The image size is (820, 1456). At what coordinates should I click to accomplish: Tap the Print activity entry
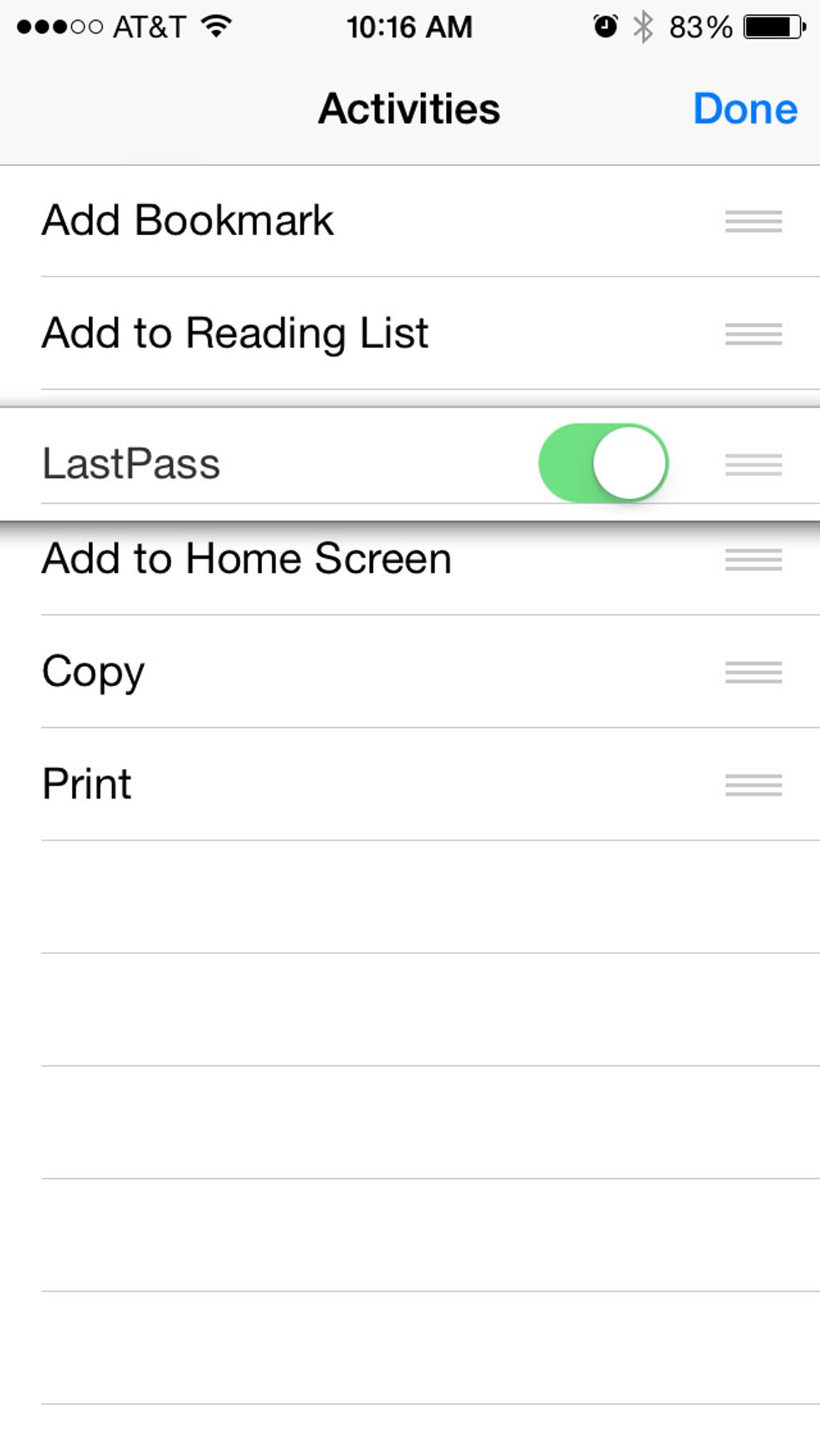(x=87, y=783)
